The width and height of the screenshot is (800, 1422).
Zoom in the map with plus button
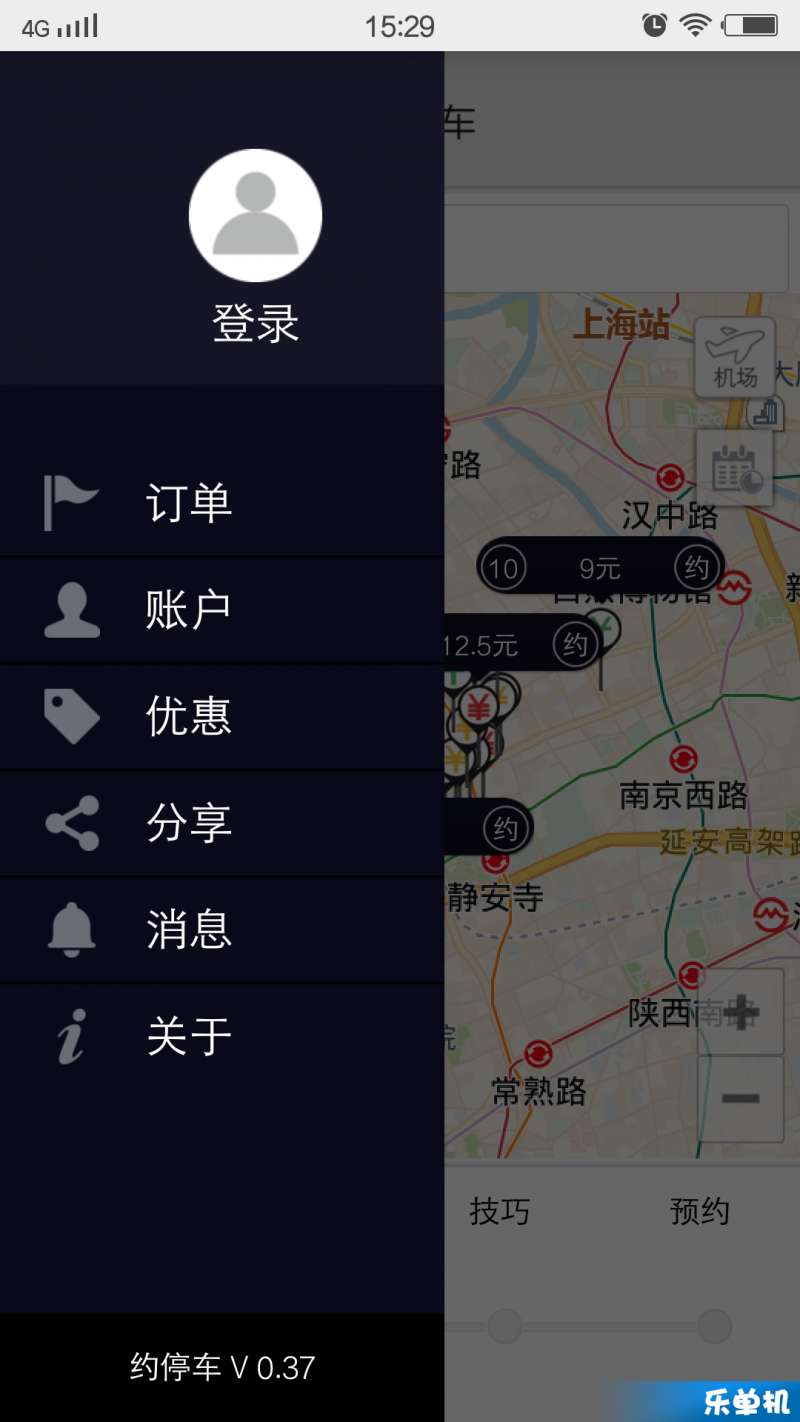pos(740,1012)
